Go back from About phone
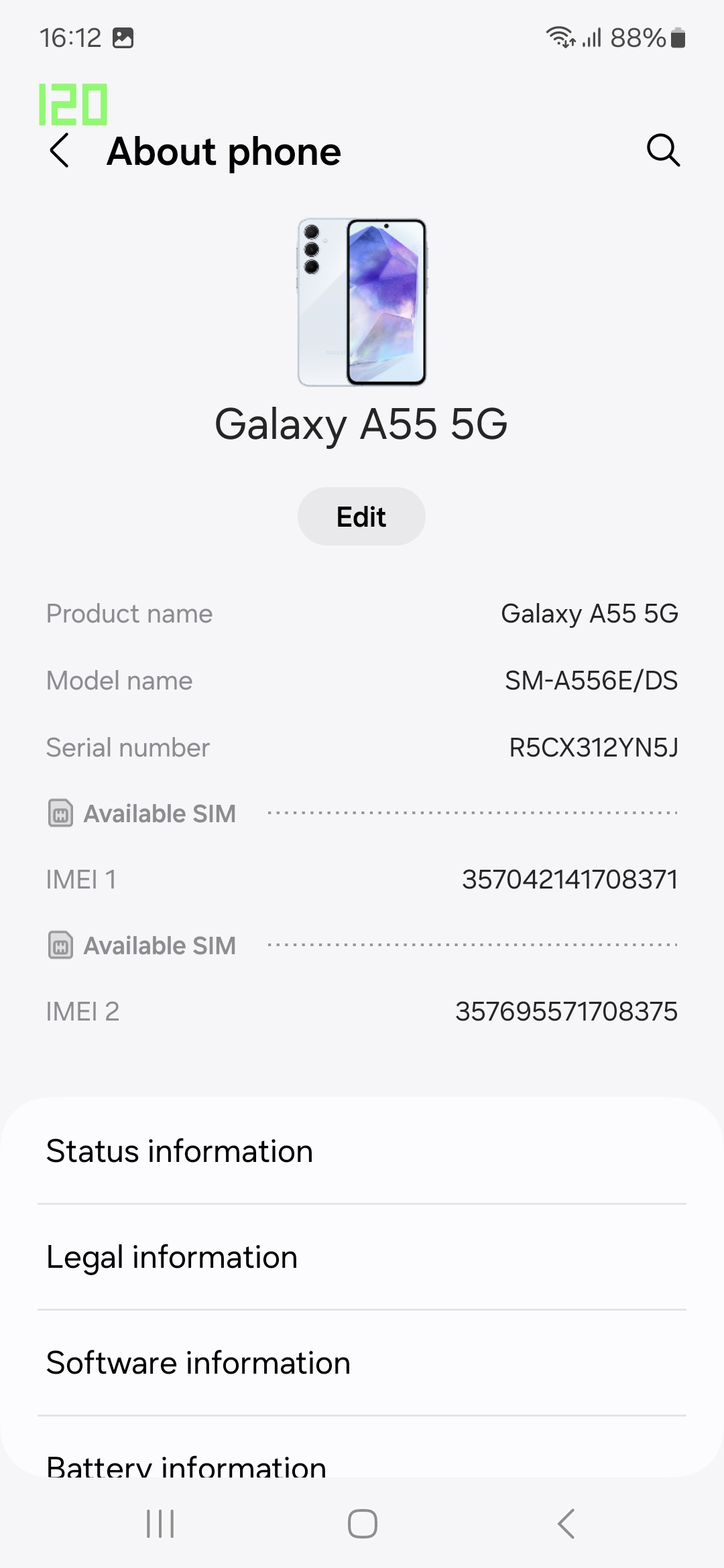Image resolution: width=724 pixels, height=1568 pixels. (x=59, y=151)
